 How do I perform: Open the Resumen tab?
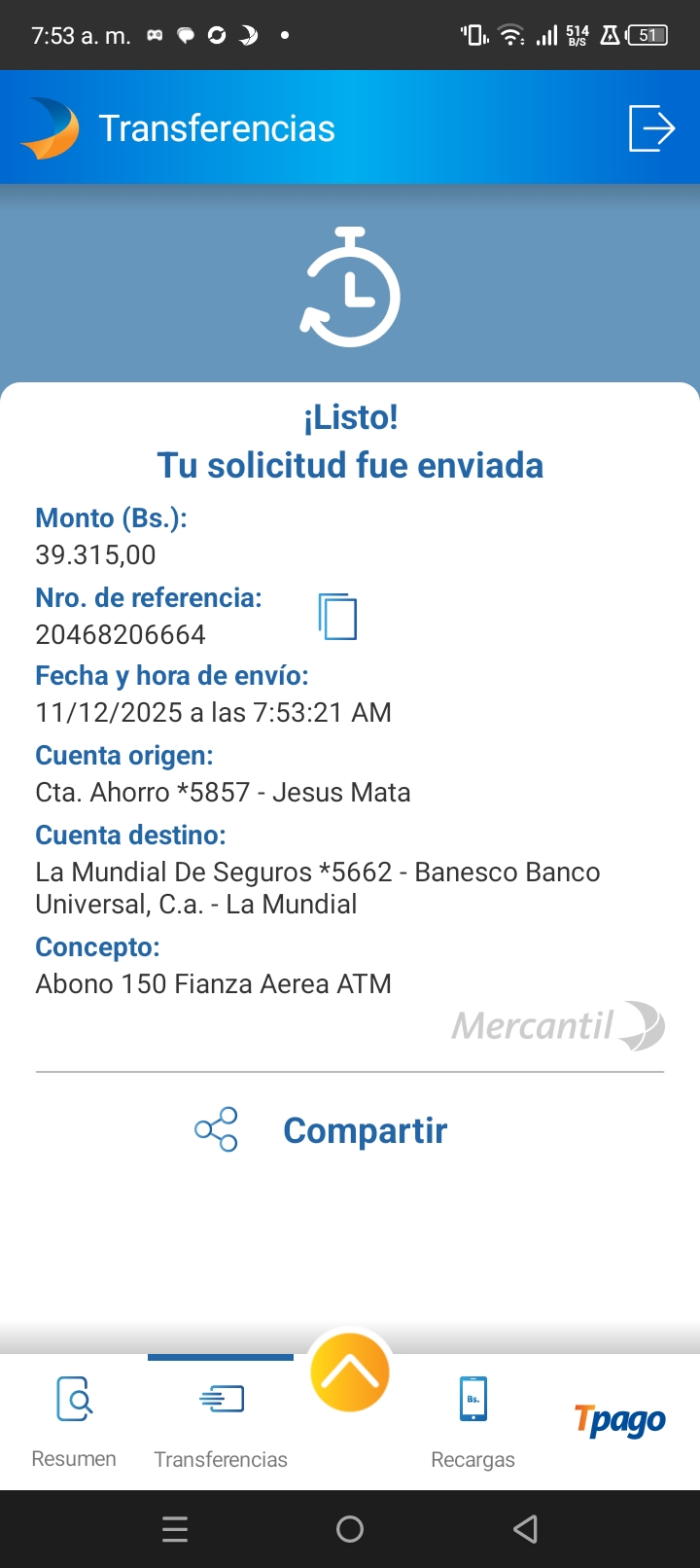74,1421
